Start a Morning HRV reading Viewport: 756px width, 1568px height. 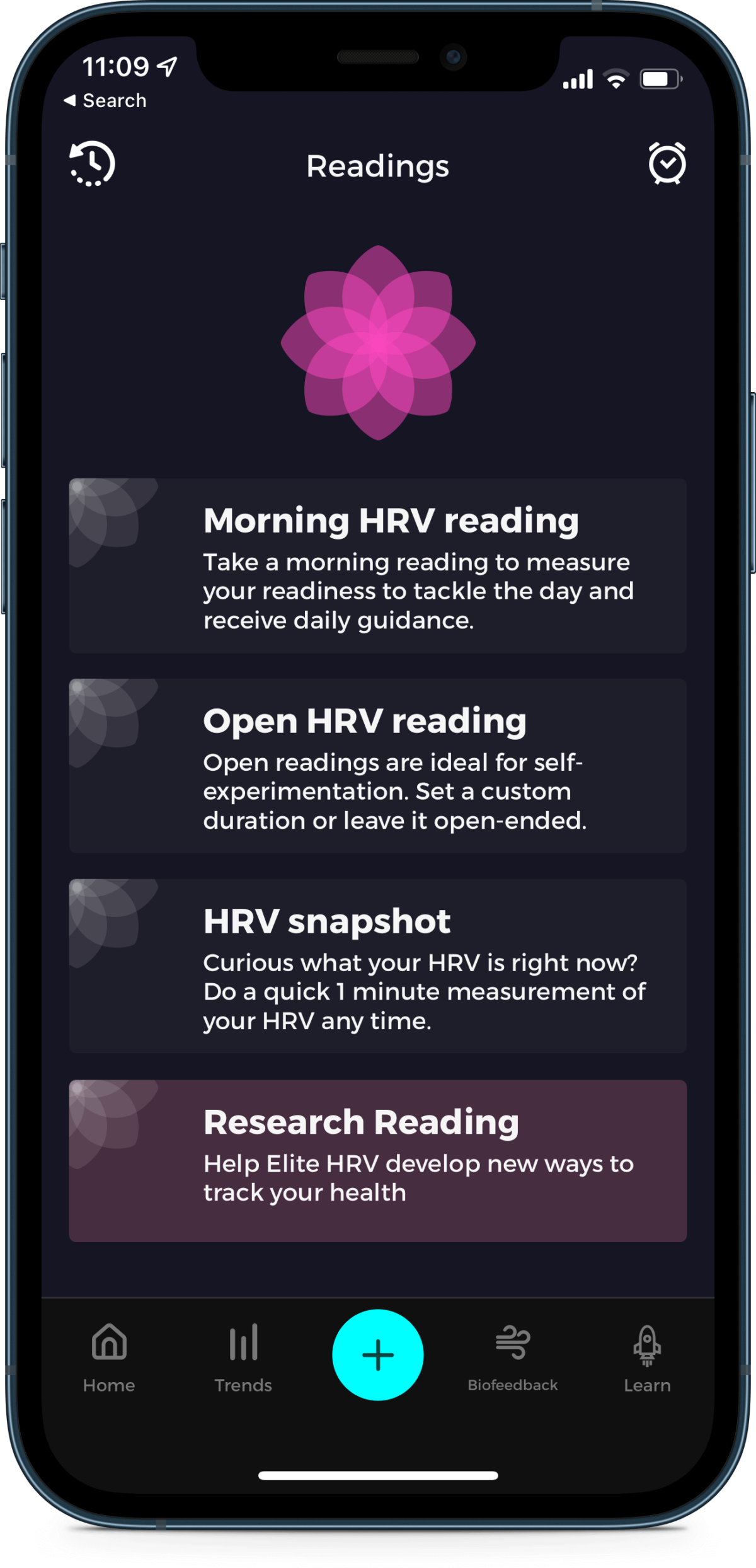(378, 565)
